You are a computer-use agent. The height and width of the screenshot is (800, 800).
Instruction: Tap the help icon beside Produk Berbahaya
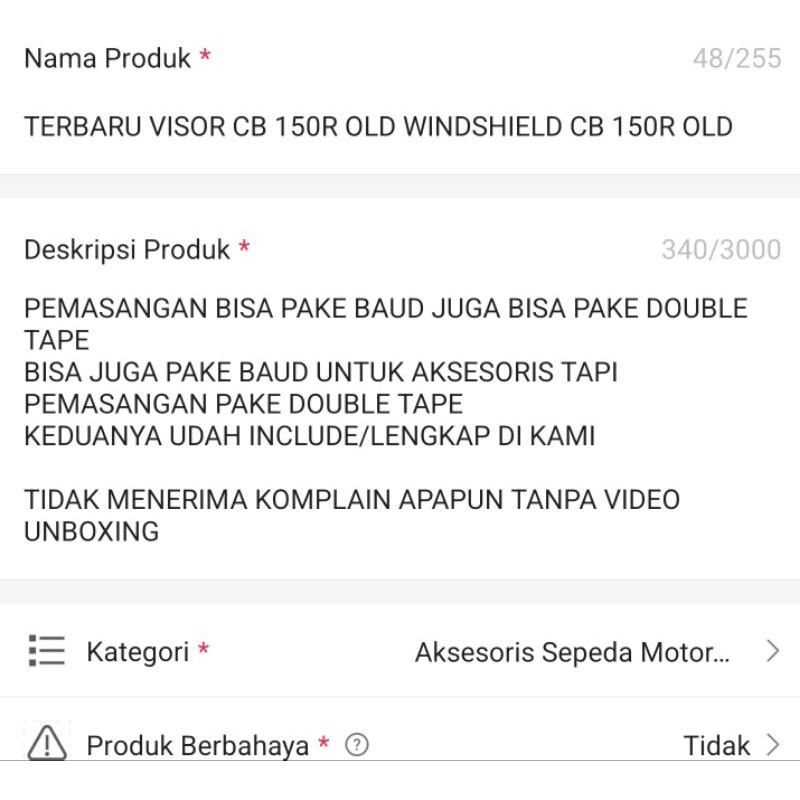pyautogui.click(x=357, y=745)
